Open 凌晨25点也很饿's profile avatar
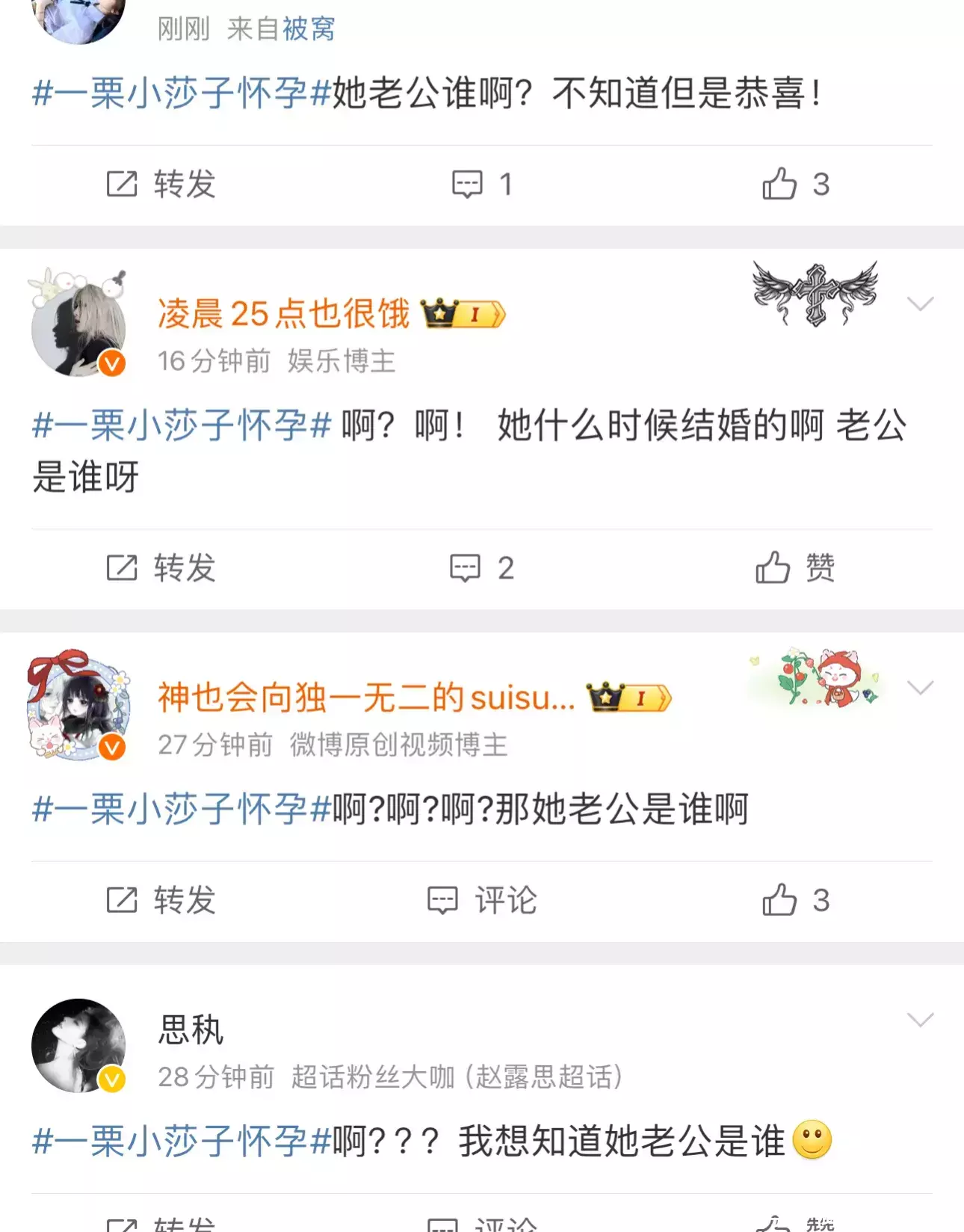964x1232 pixels. 78,327
